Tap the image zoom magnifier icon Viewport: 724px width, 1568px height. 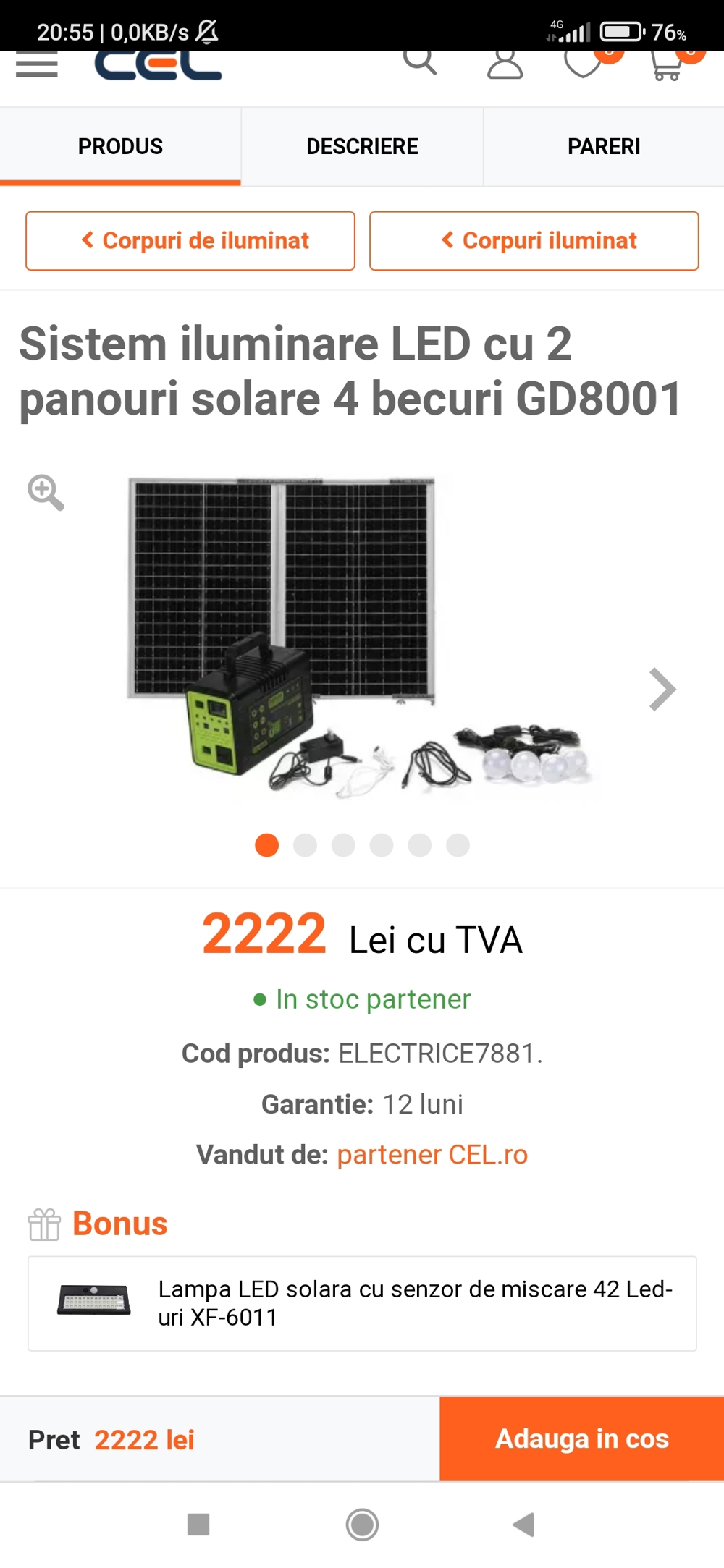(x=45, y=492)
